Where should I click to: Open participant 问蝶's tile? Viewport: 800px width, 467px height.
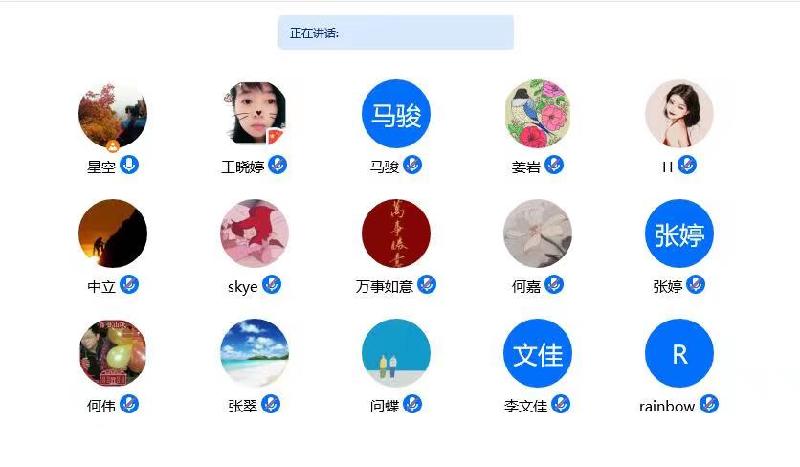(x=396, y=353)
